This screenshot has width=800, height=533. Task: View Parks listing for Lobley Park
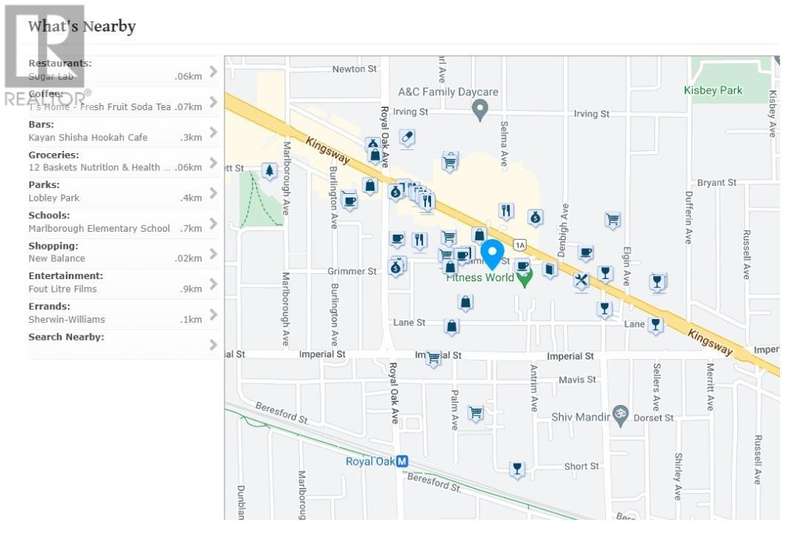coord(122,191)
